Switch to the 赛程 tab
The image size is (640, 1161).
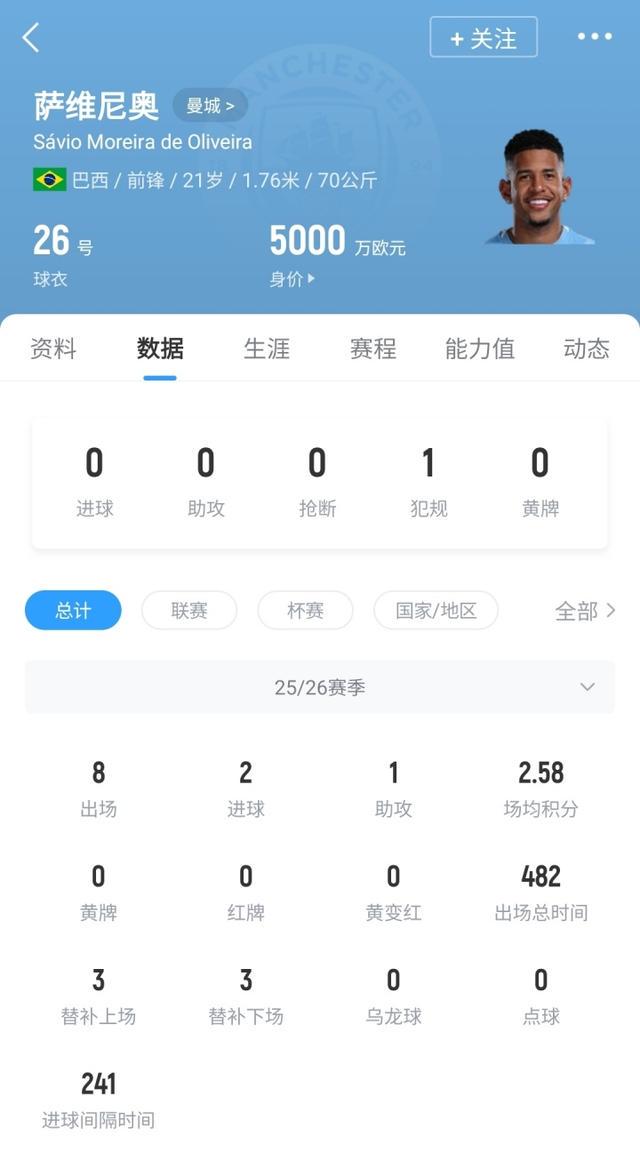tap(373, 348)
